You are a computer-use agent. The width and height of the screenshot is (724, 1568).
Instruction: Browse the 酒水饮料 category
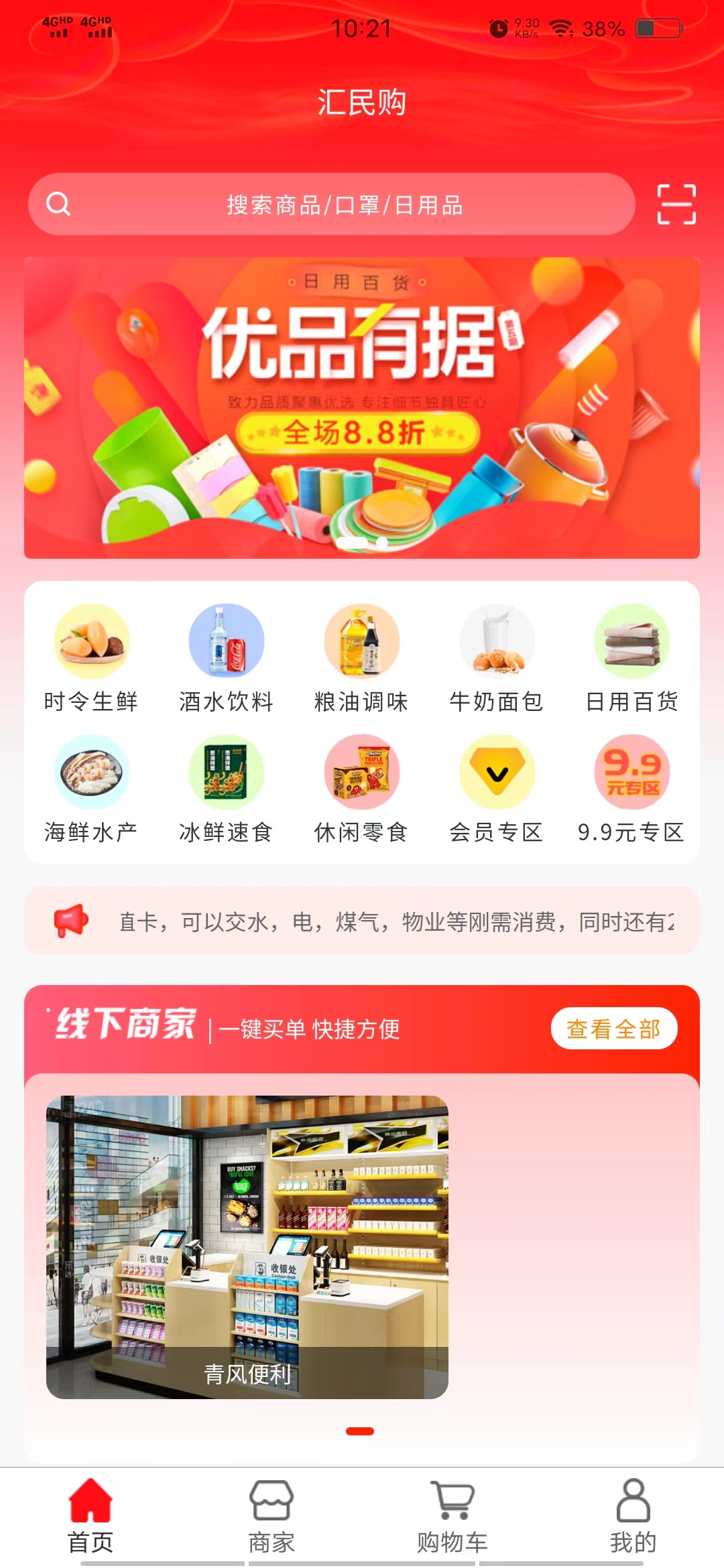point(227,658)
